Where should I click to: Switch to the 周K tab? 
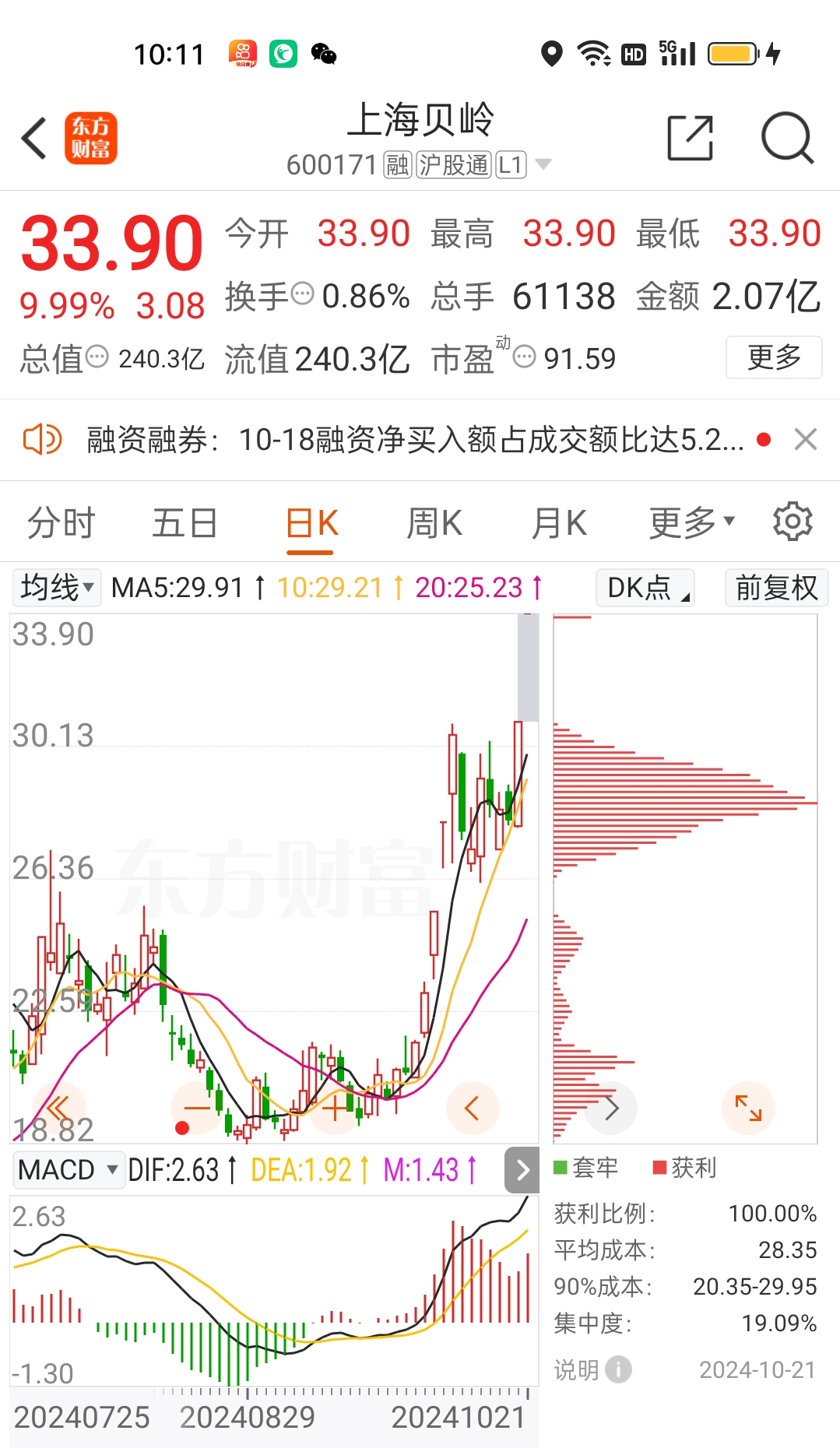(x=434, y=522)
